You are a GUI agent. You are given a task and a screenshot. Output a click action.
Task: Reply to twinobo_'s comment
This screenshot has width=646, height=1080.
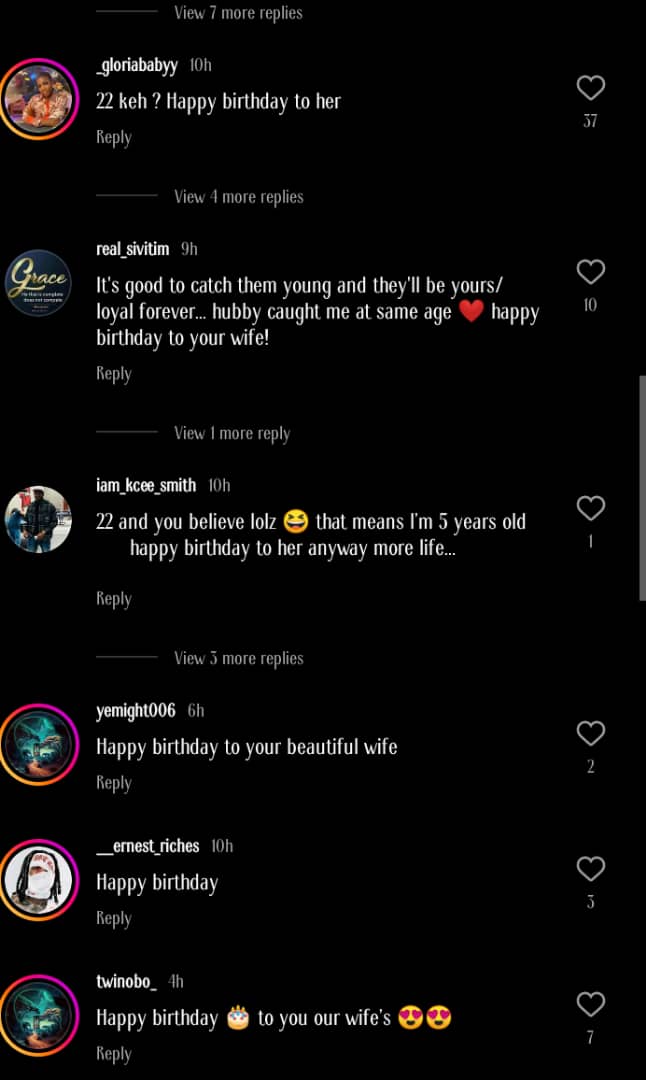[113, 1053]
